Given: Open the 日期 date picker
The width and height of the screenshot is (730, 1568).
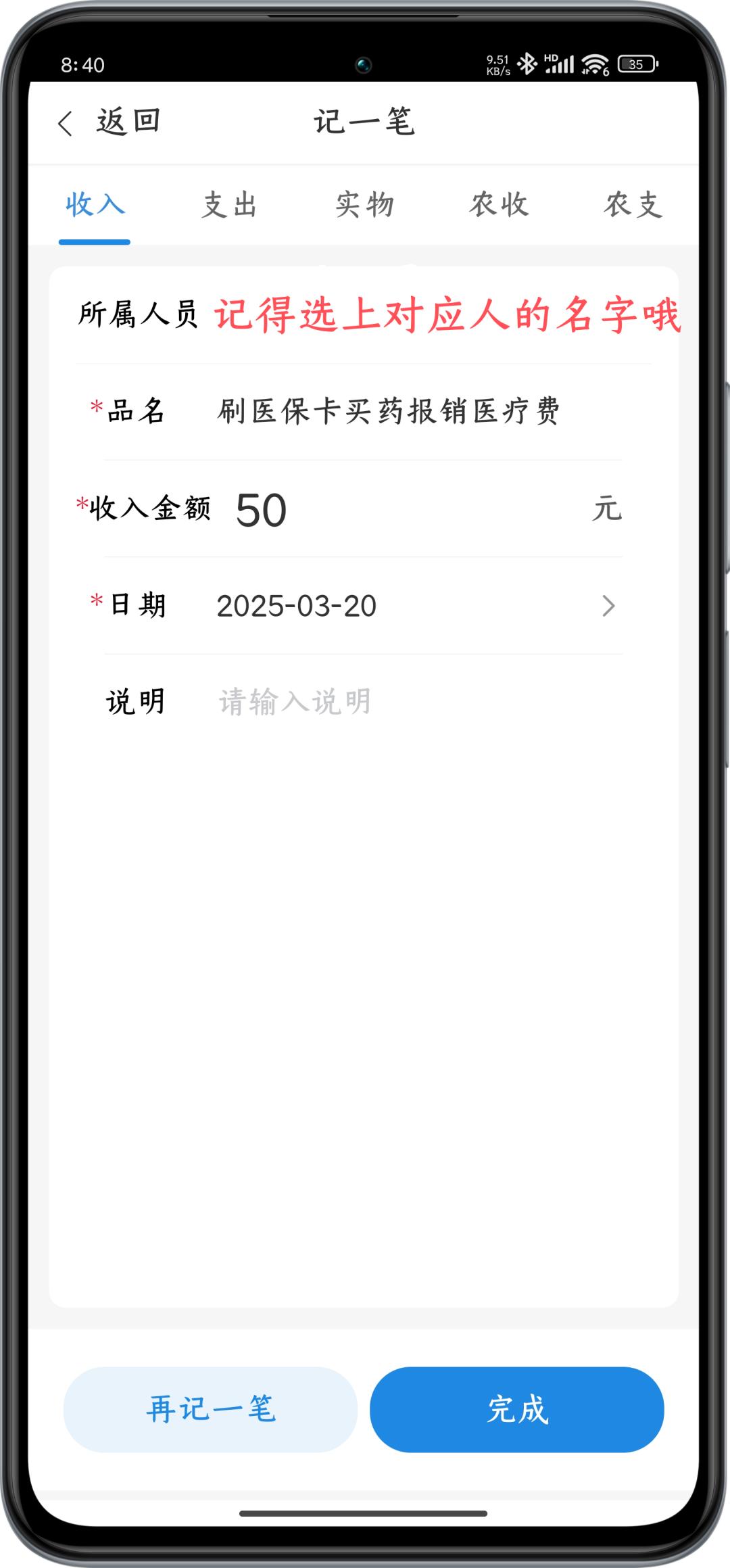Looking at the screenshot, I should [406, 606].
